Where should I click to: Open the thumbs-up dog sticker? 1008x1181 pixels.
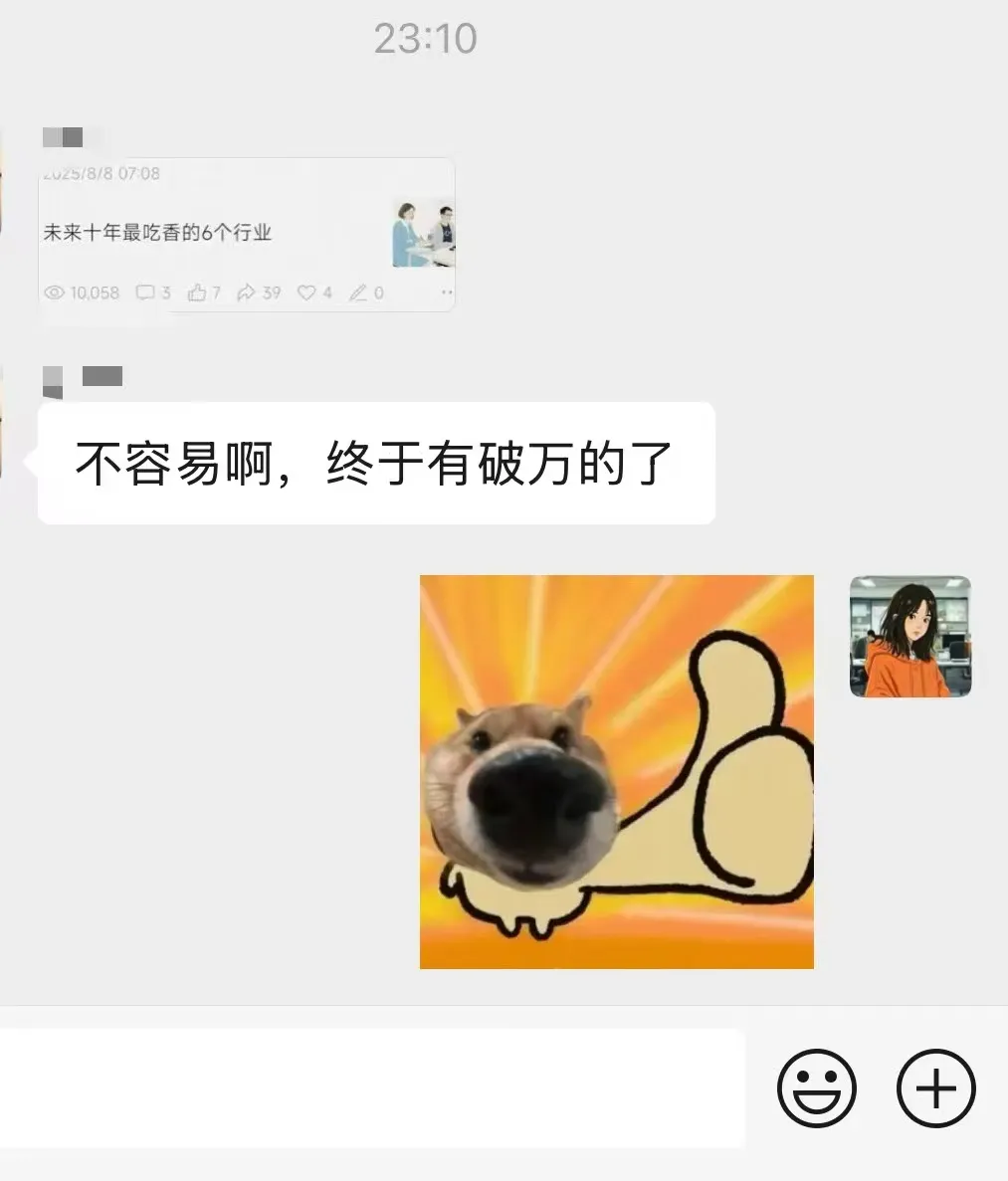pos(617,771)
